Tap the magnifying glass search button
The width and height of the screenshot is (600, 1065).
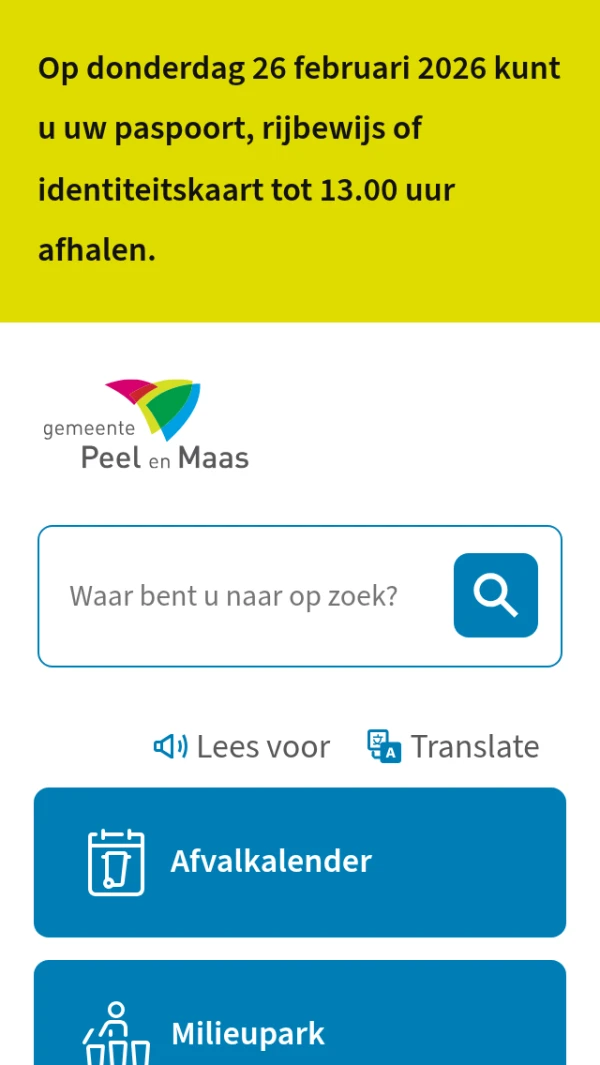tap(495, 595)
